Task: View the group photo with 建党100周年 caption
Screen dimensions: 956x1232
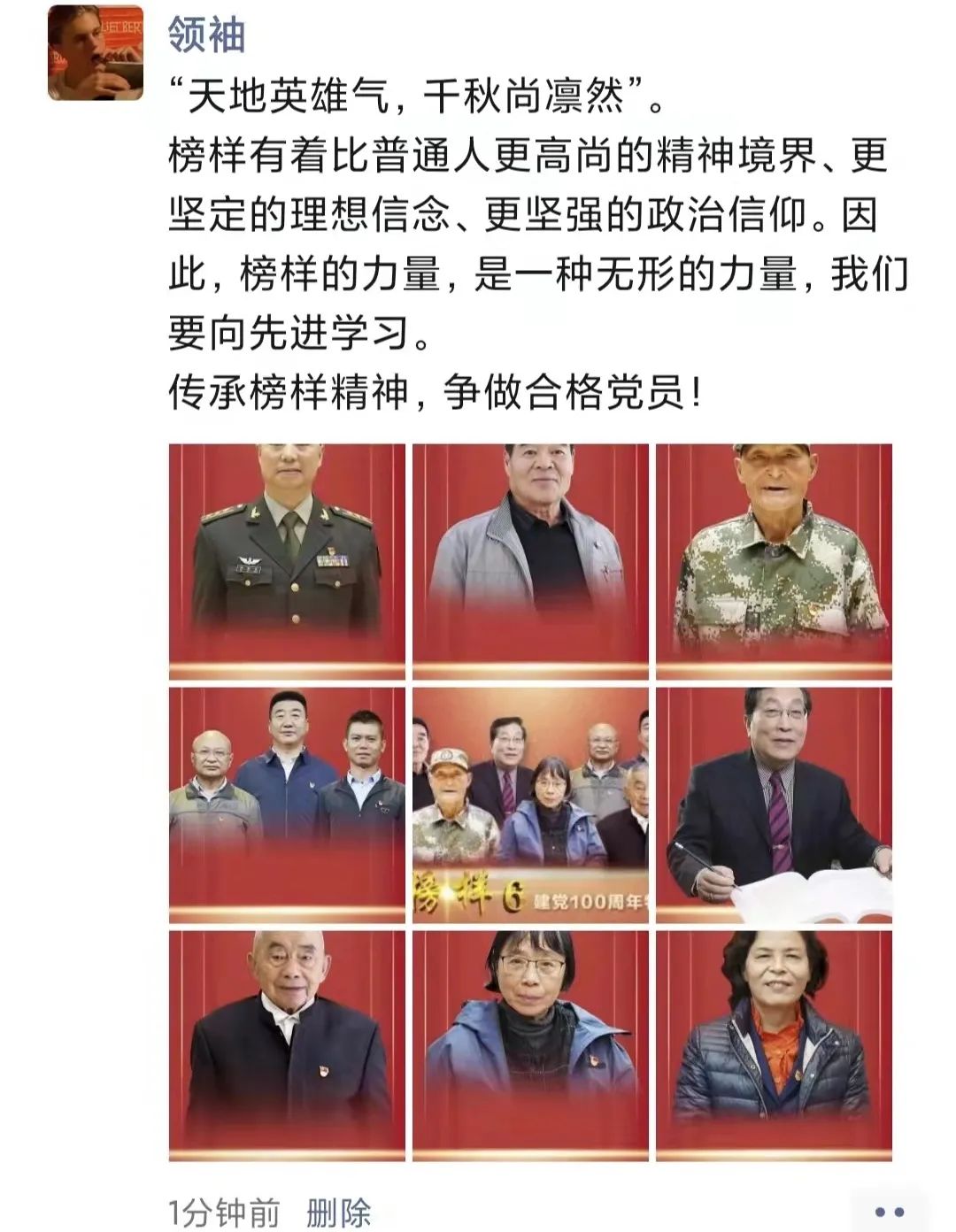Action: (530, 805)
